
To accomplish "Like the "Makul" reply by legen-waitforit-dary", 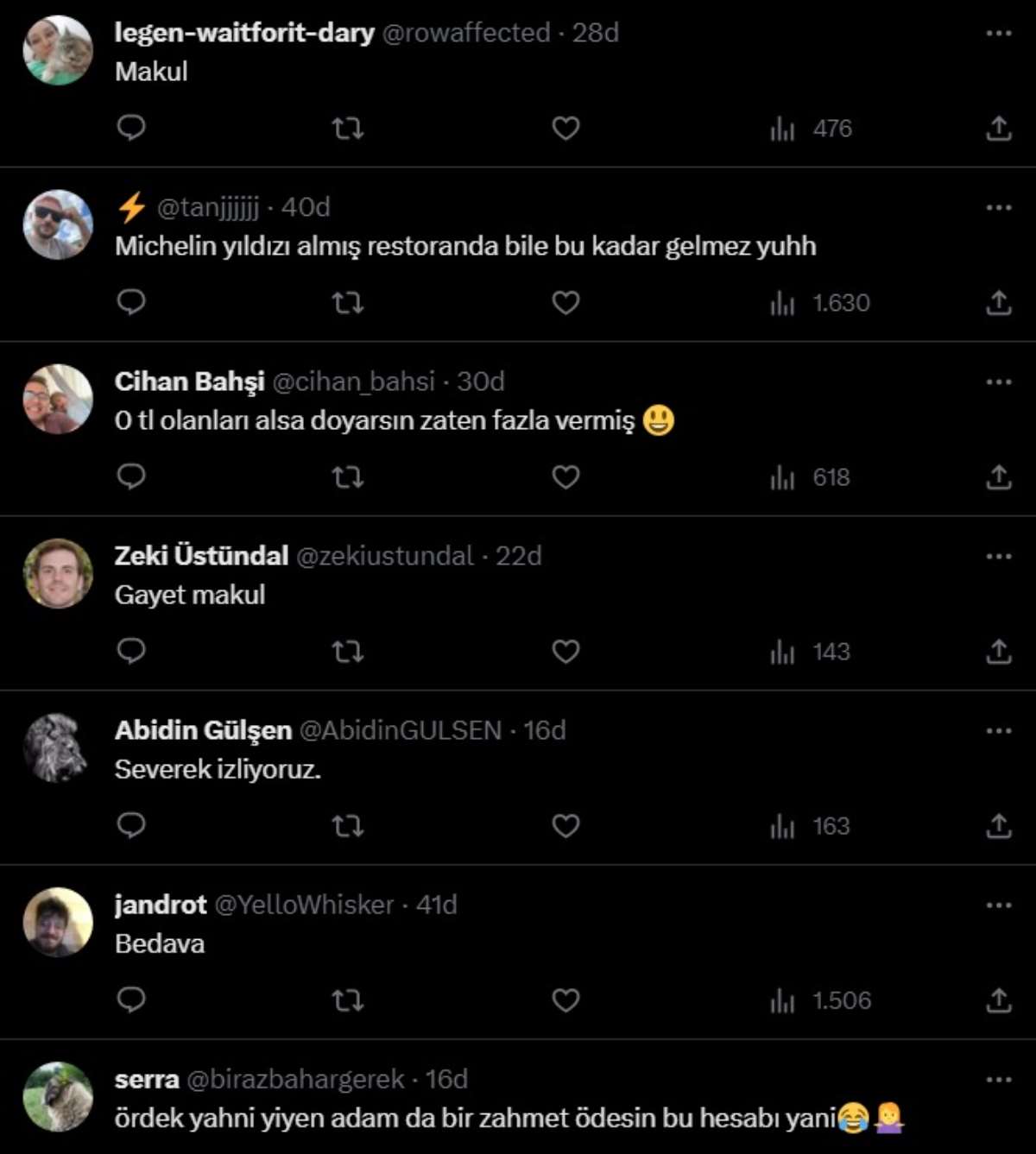I will click(565, 129).
